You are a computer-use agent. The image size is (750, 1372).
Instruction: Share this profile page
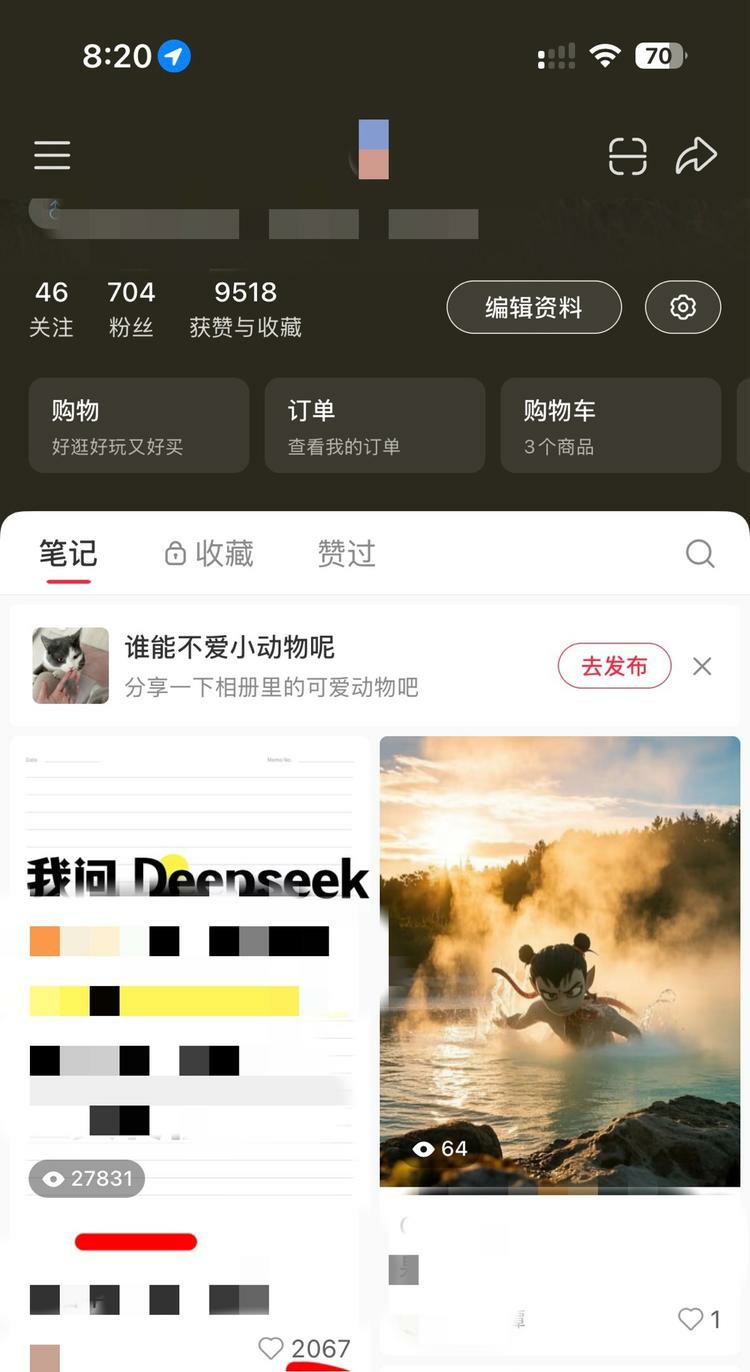coord(696,156)
